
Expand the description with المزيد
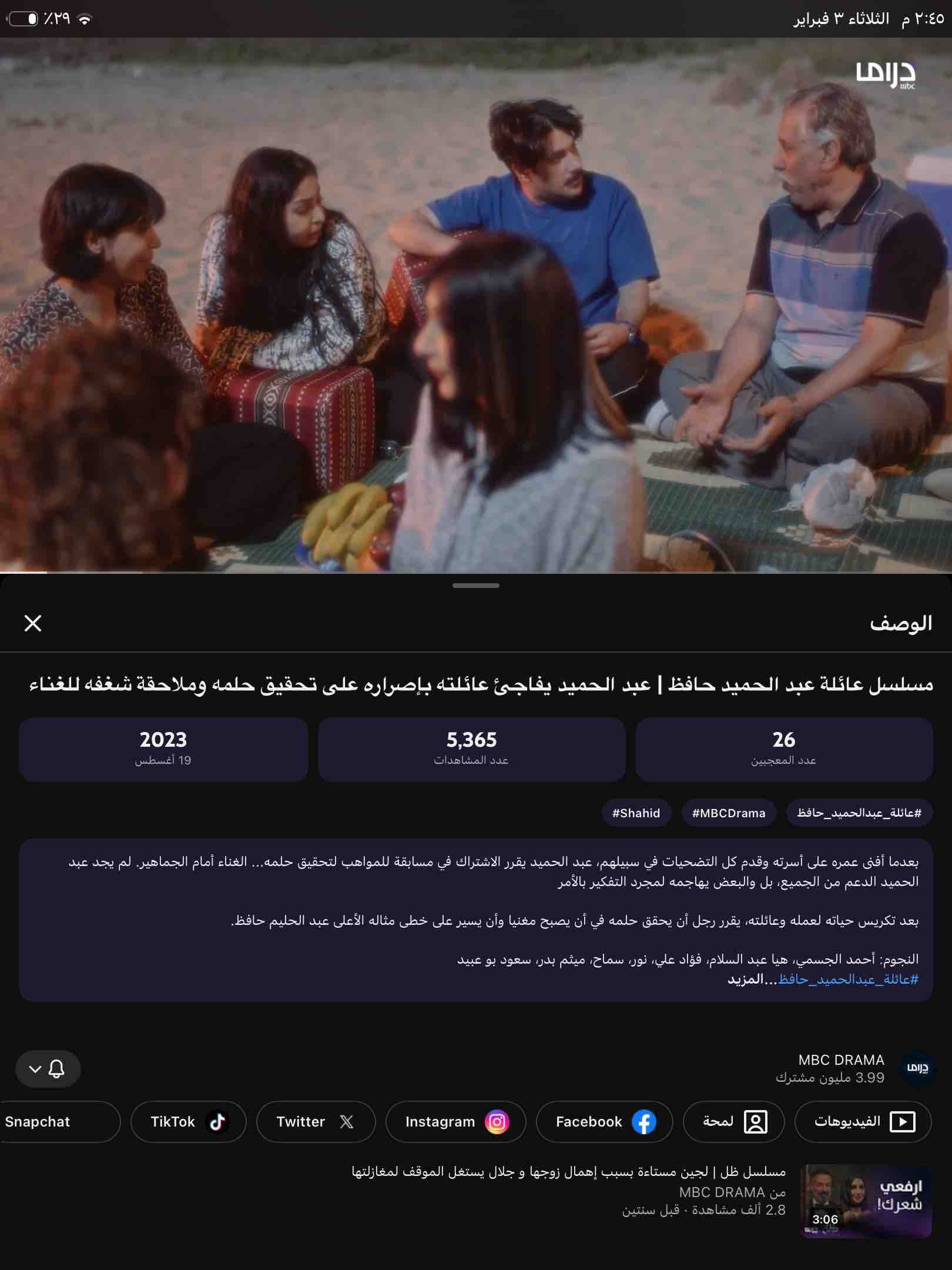point(745,979)
